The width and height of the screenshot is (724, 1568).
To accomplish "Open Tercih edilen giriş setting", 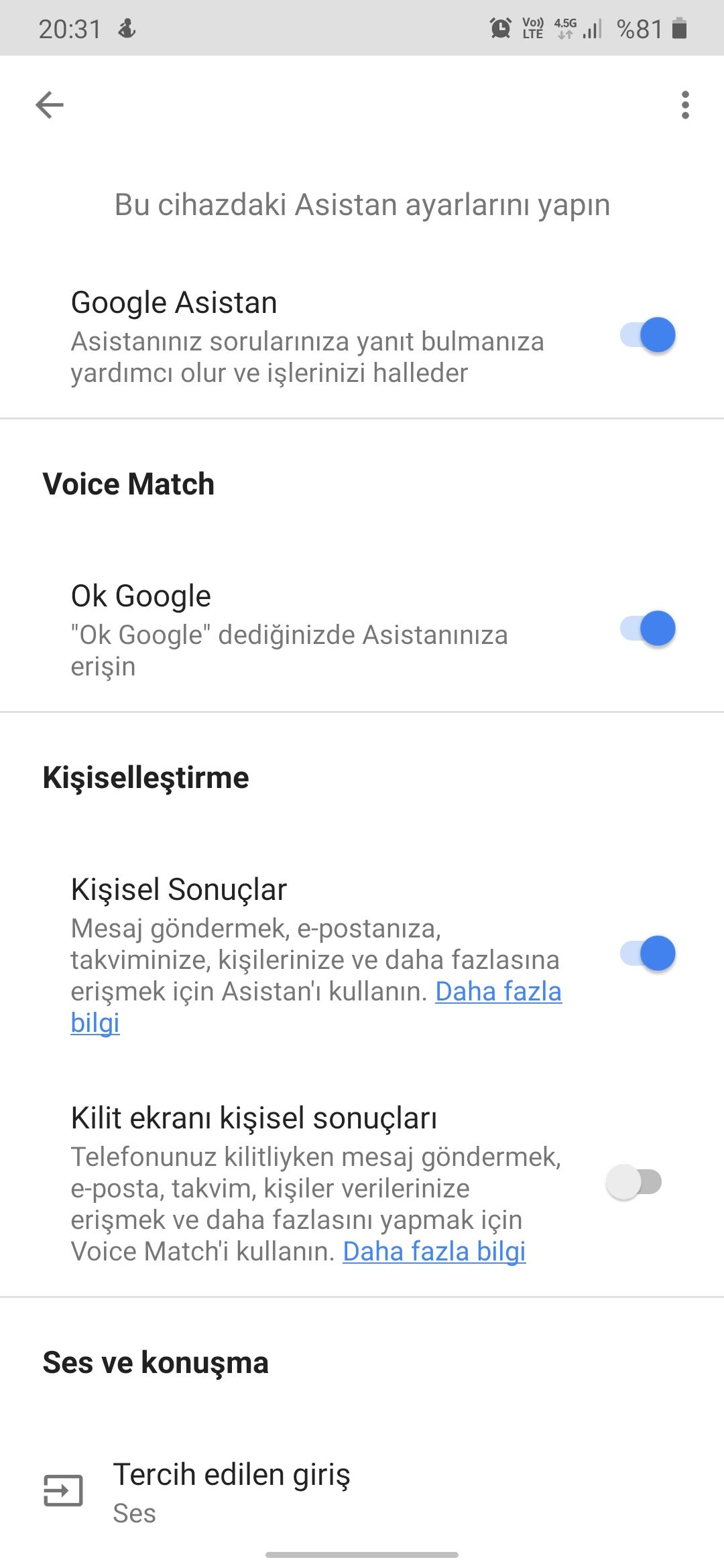I will click(x=231, y=1492).
